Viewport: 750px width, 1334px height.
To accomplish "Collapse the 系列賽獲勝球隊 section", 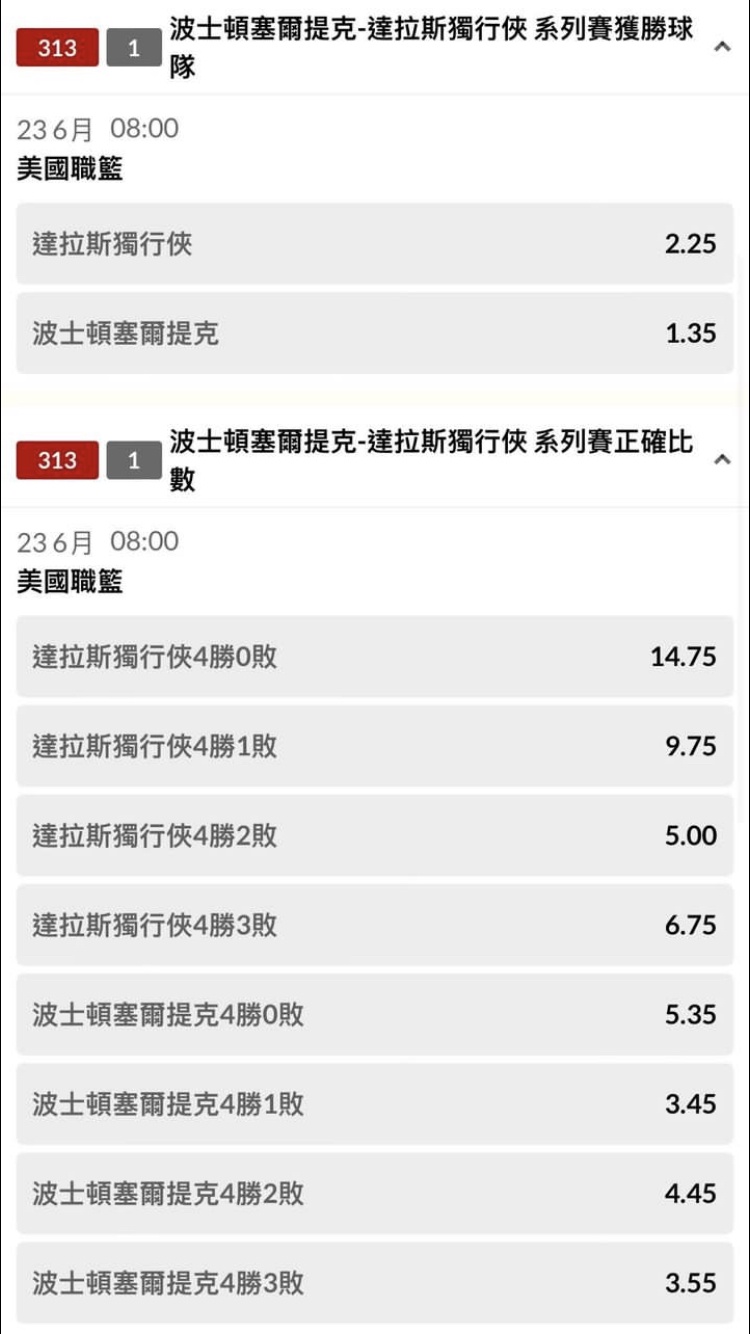I will coord(722,47).
